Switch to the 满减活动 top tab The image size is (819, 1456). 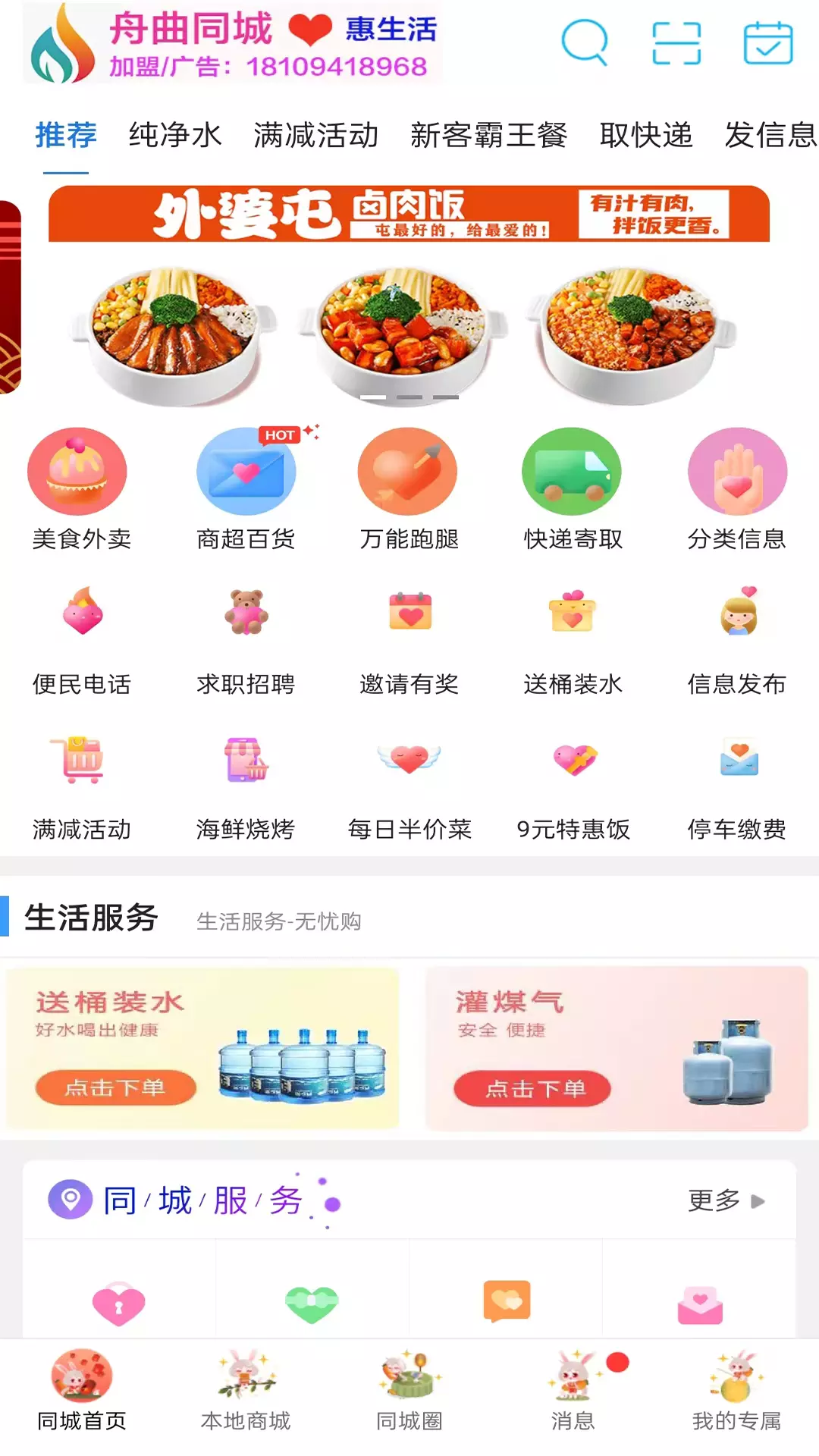coord(316,135)
